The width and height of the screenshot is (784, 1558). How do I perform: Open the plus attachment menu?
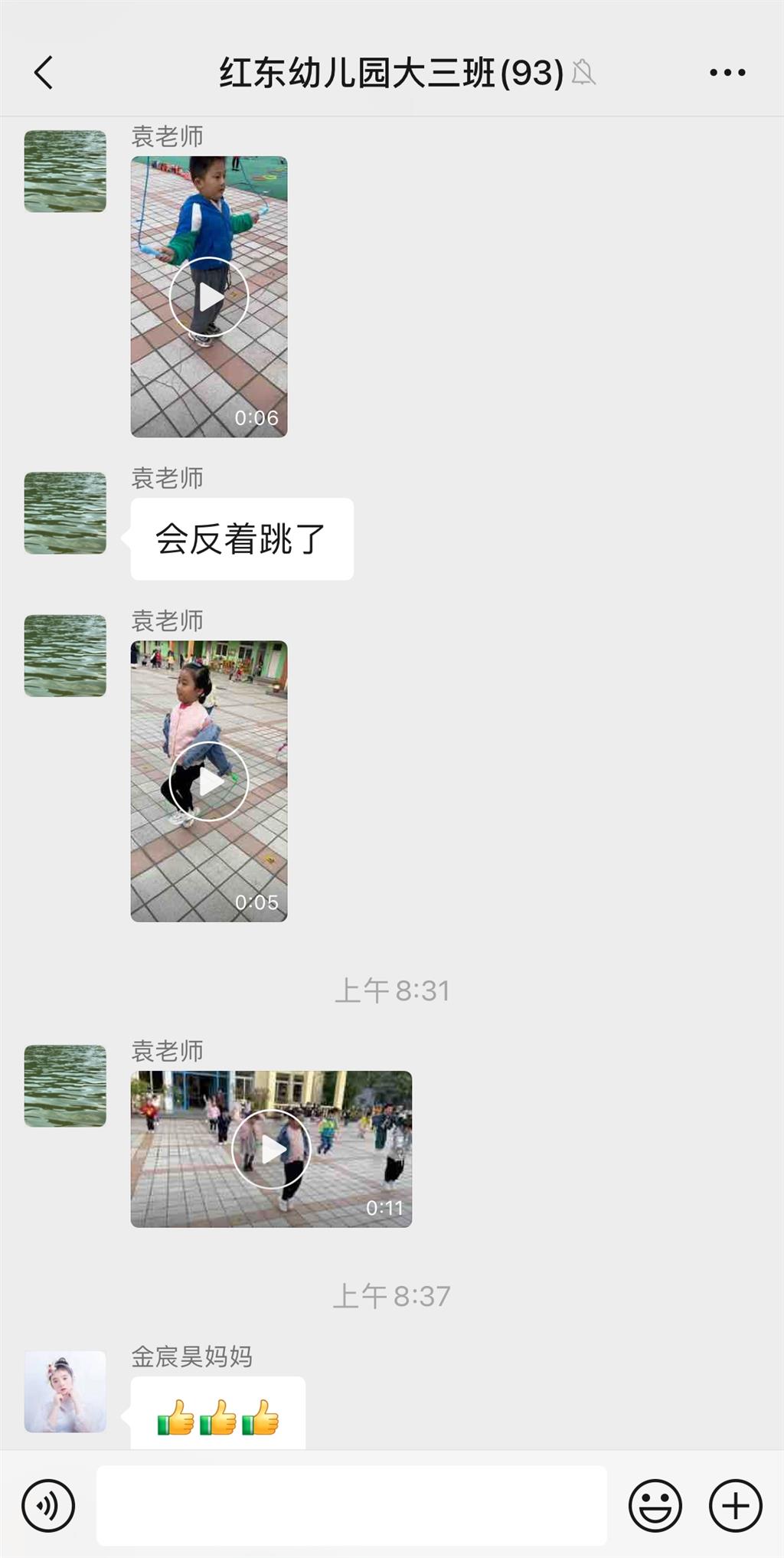tap(735, 1506)
